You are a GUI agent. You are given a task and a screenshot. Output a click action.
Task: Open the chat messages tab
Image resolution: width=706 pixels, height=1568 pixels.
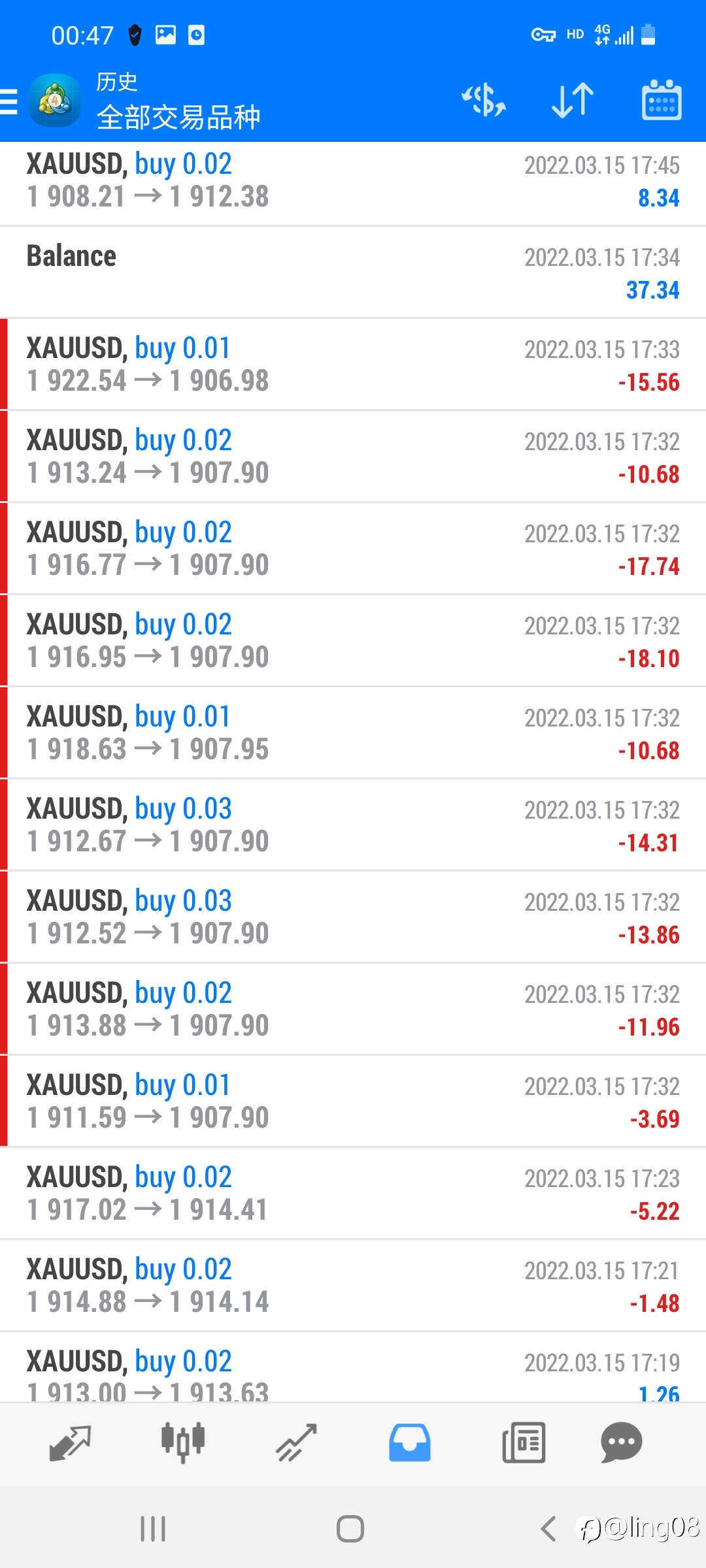[x=622, y=1443]
